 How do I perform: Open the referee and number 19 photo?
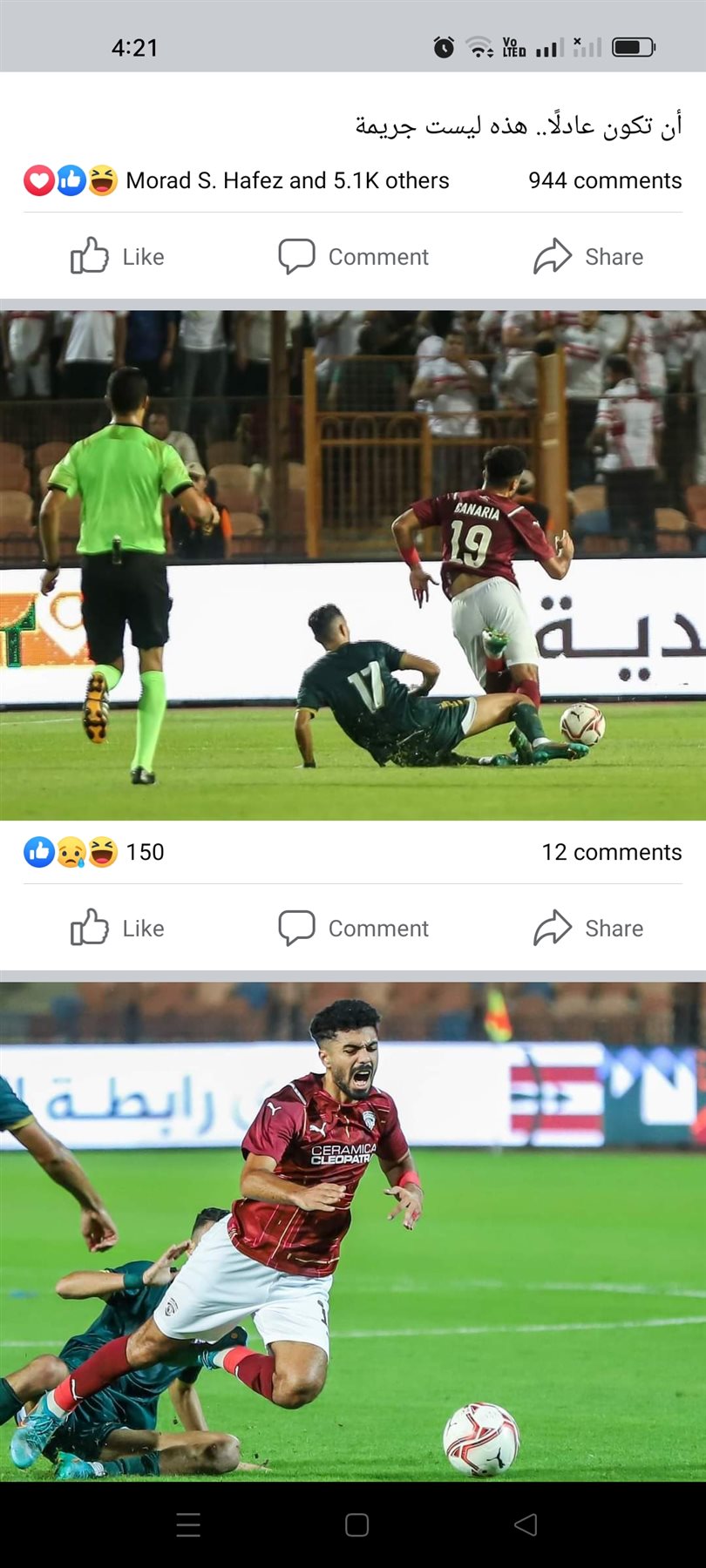[x=353, y=565]
